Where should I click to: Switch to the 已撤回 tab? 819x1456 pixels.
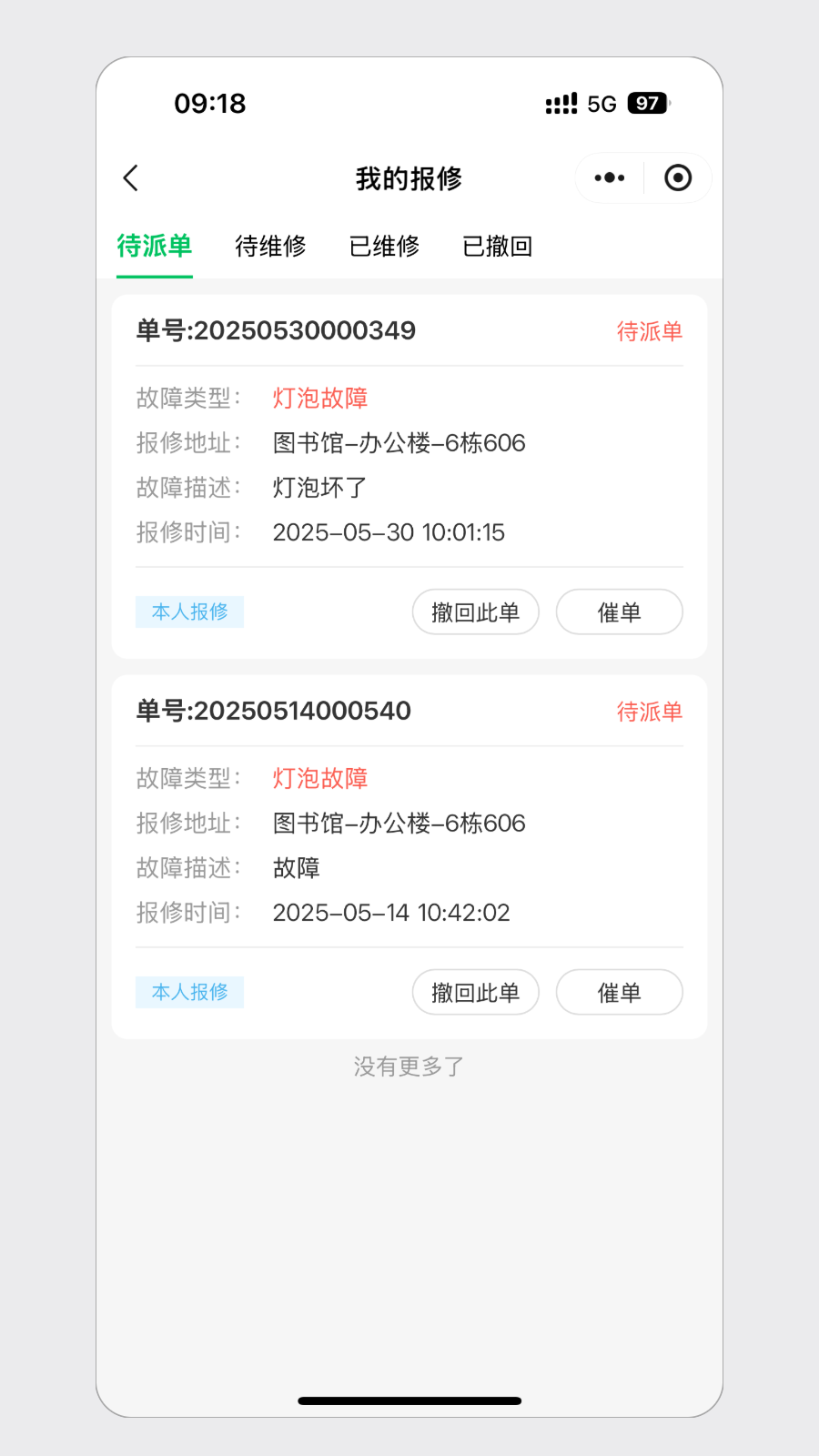pyautogui.click(x=497, y=246)
